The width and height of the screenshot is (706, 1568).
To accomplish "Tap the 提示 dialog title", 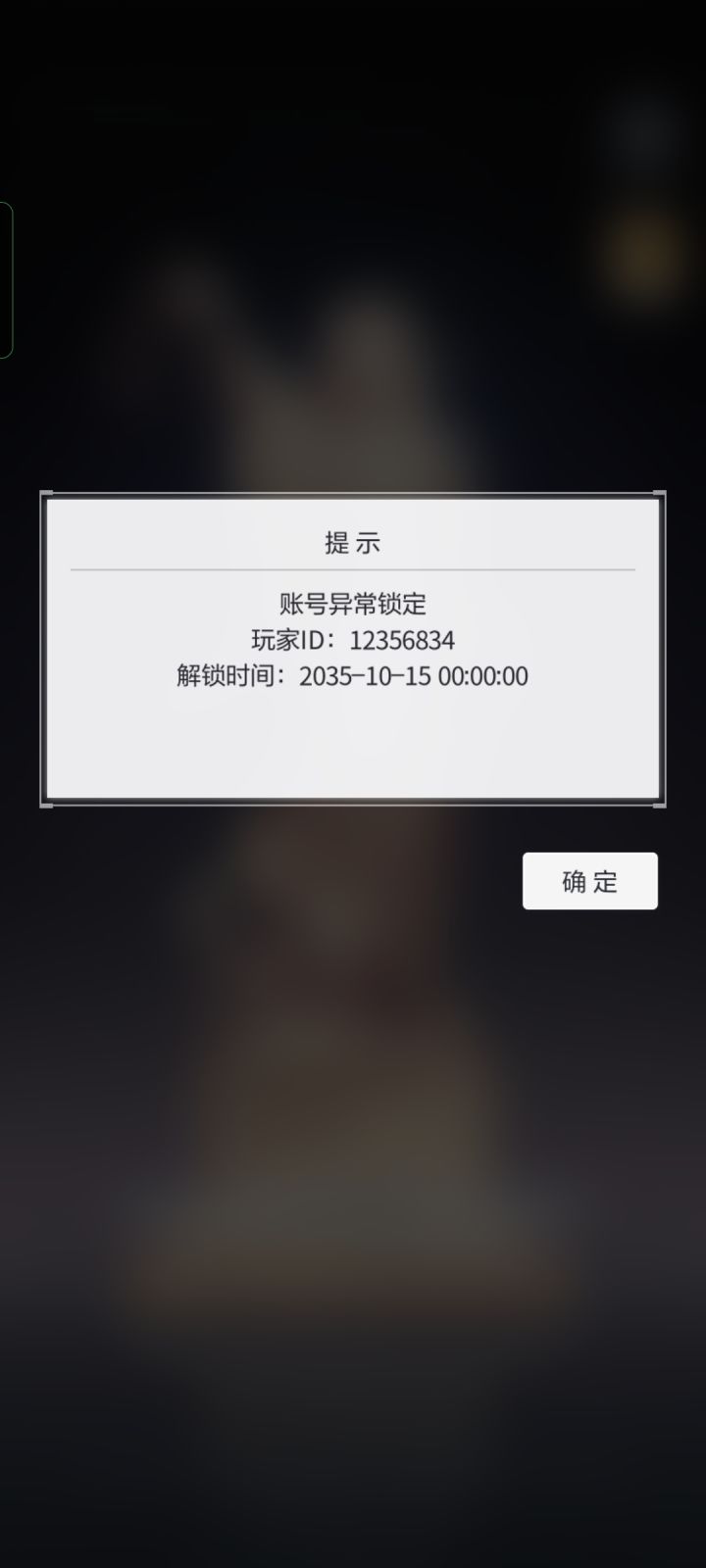I will point(351,541).
